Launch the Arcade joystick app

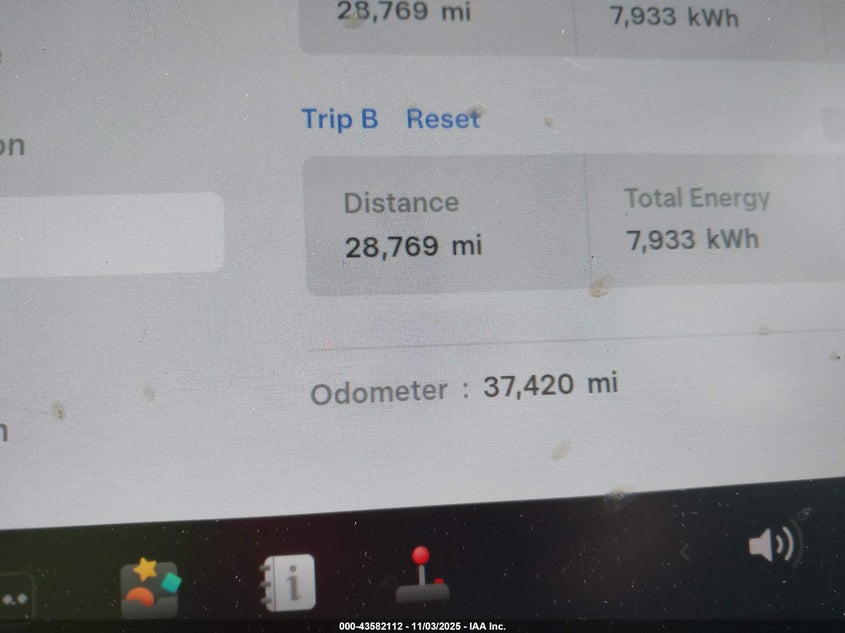[422, 576]
